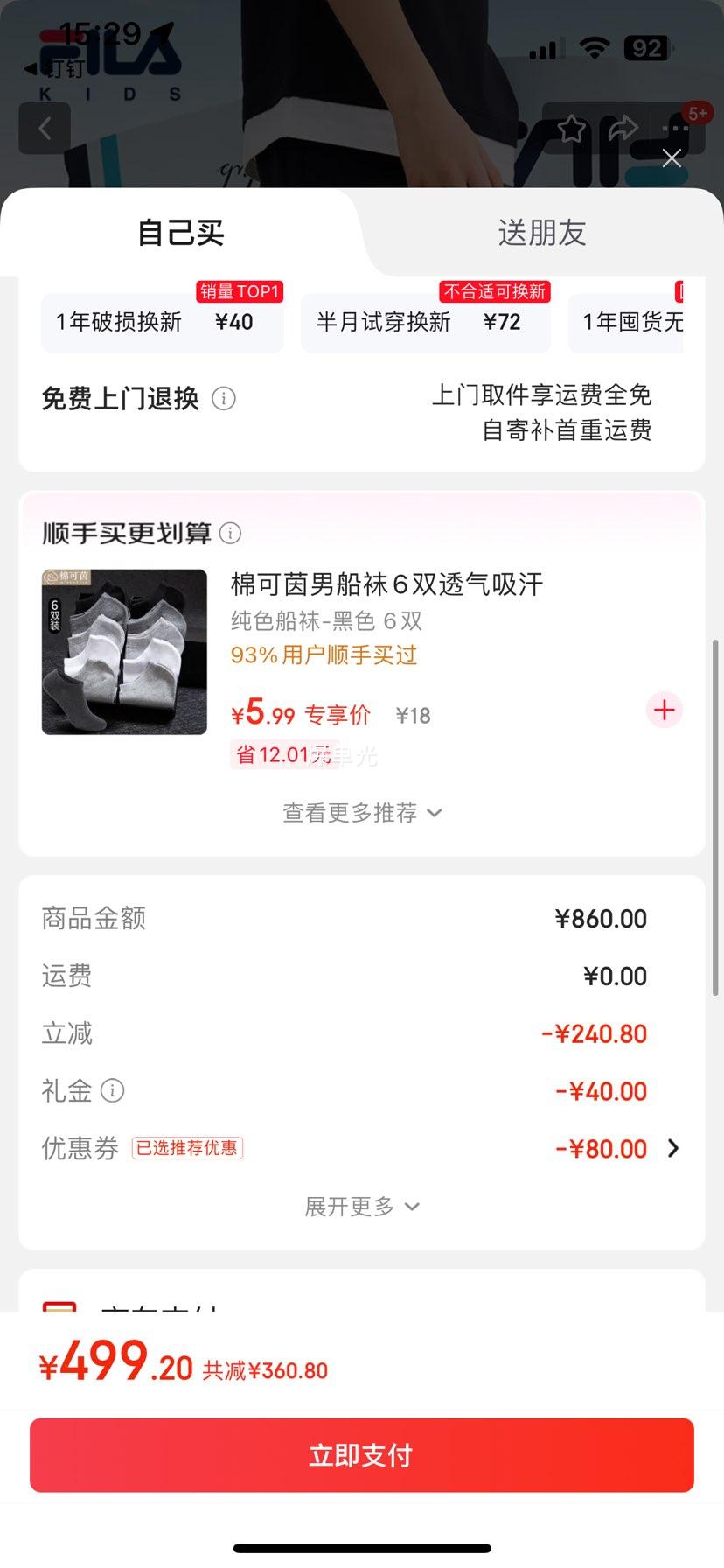Expand 查看更多推荐
Viewport: 724px width, 1568px height.
[x=362, y=813]
